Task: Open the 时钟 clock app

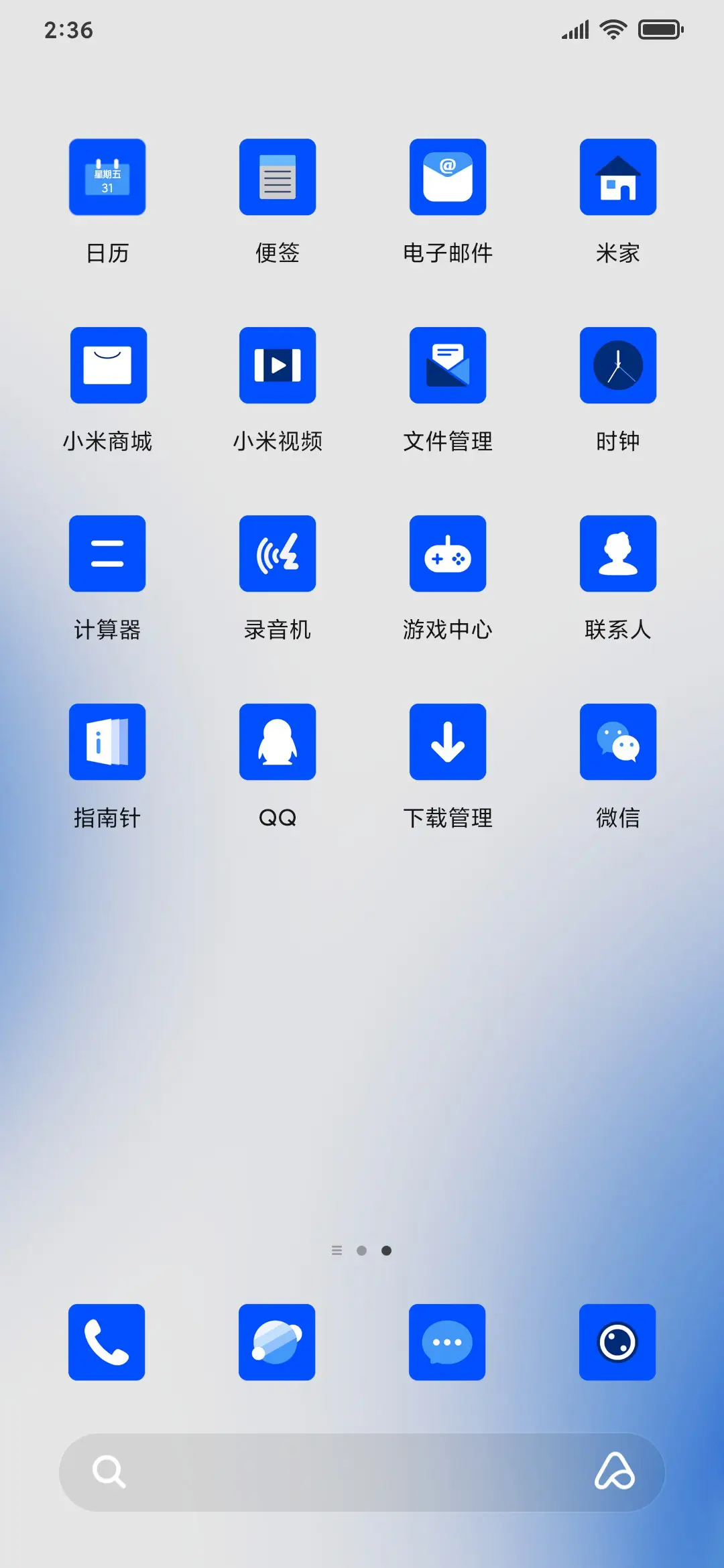Action: coord(618,365)
